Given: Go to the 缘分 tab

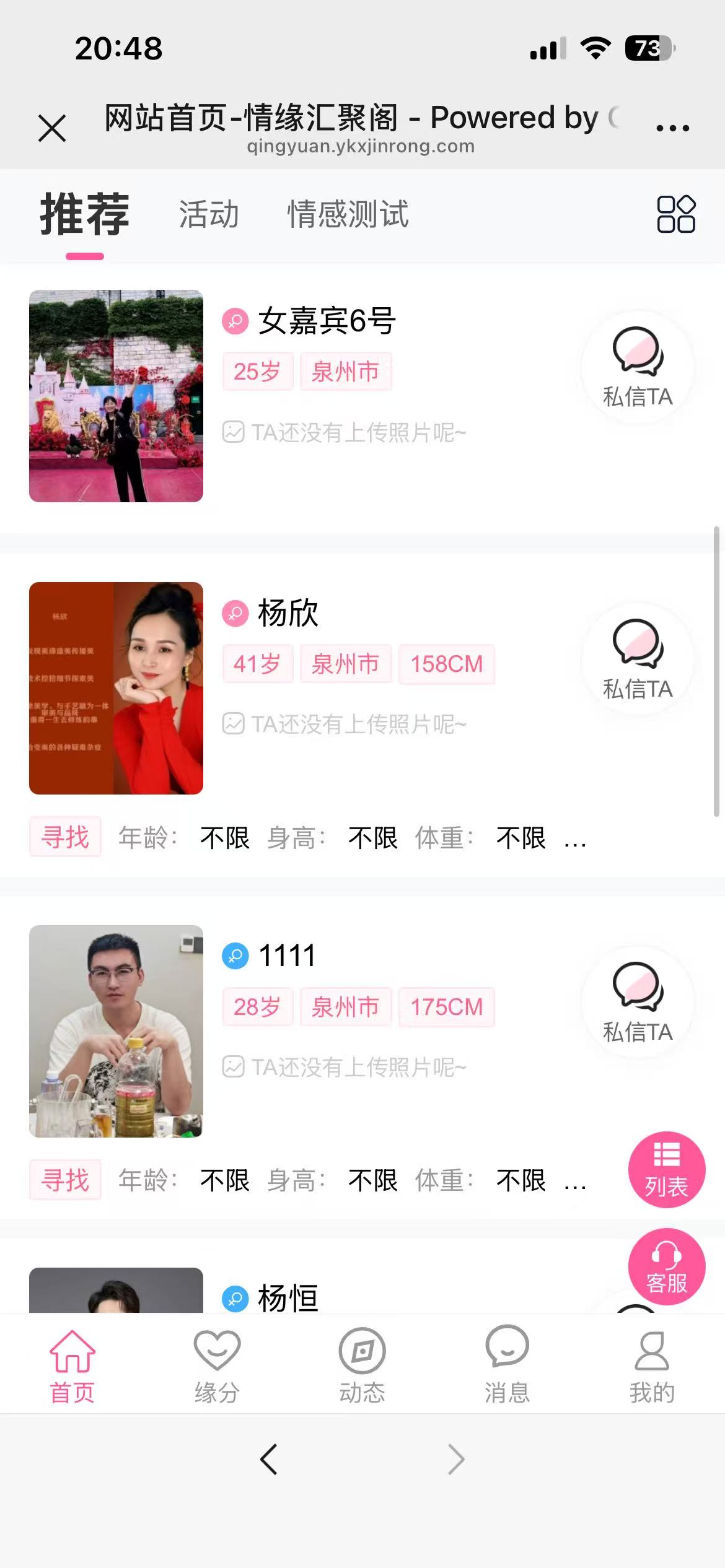Looking at the screenshot, I should [x=217, y=1365].
